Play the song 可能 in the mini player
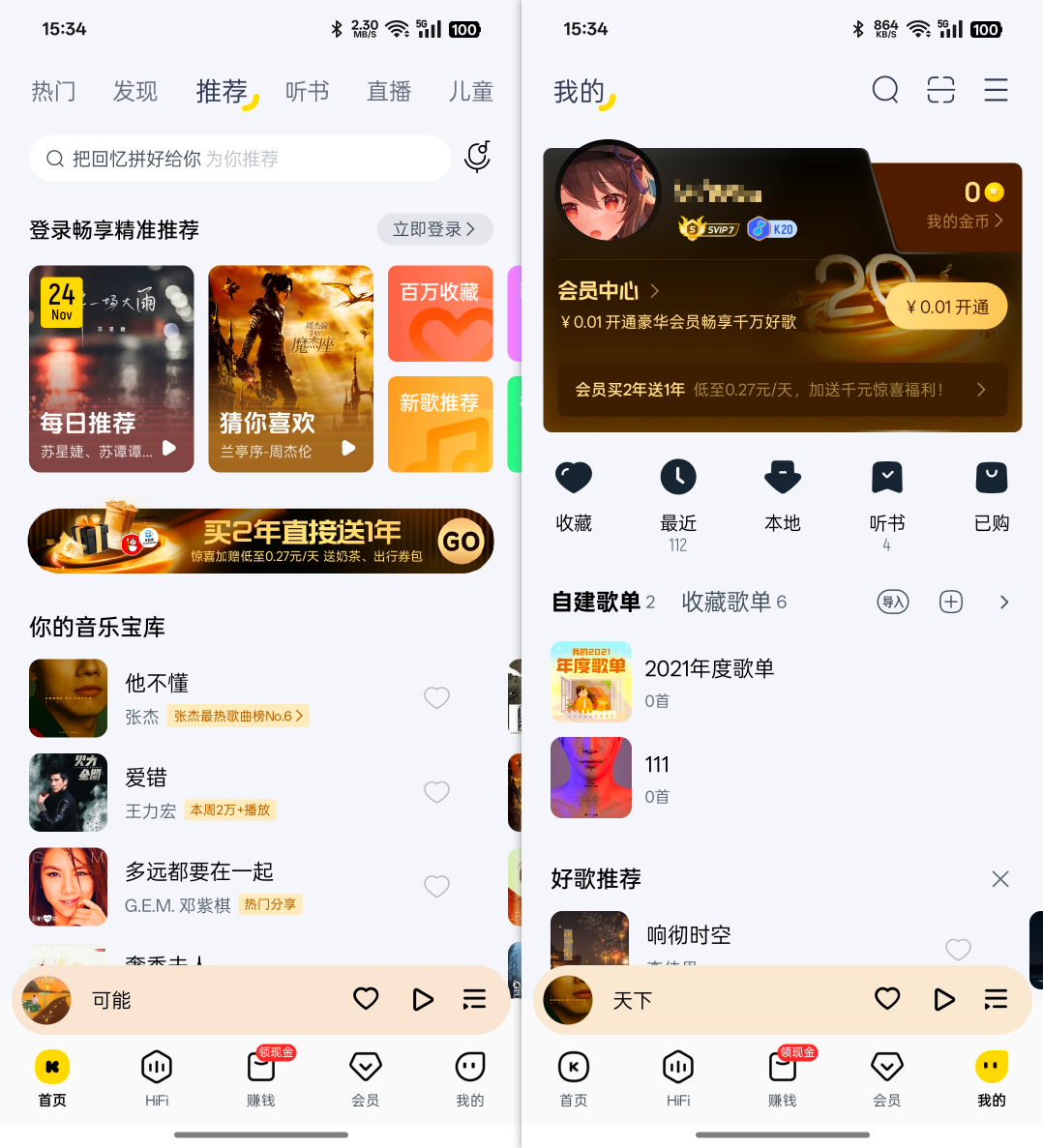This screenshot has width=1043, height=1148. tap(422, 999)
